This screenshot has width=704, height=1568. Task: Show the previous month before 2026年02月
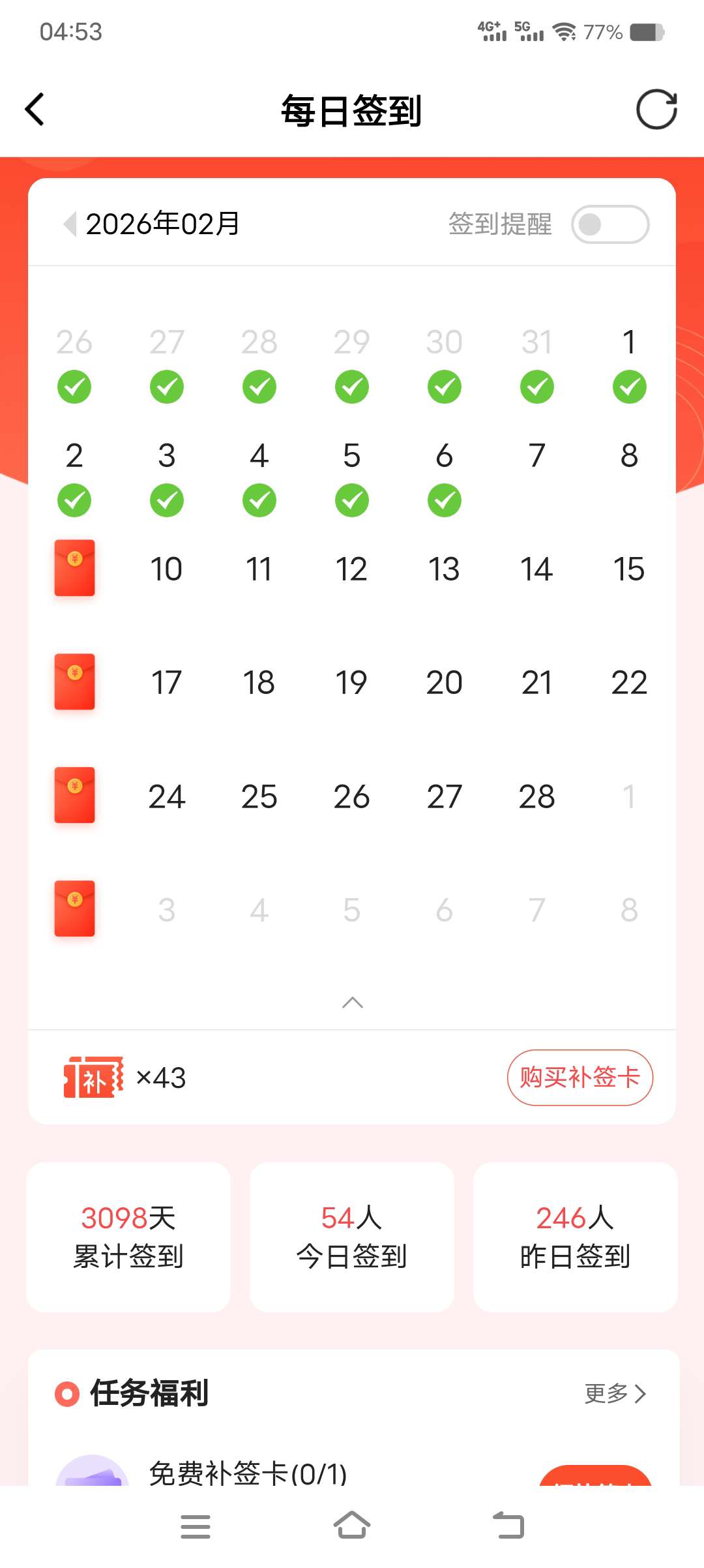(x=70, y=224)
